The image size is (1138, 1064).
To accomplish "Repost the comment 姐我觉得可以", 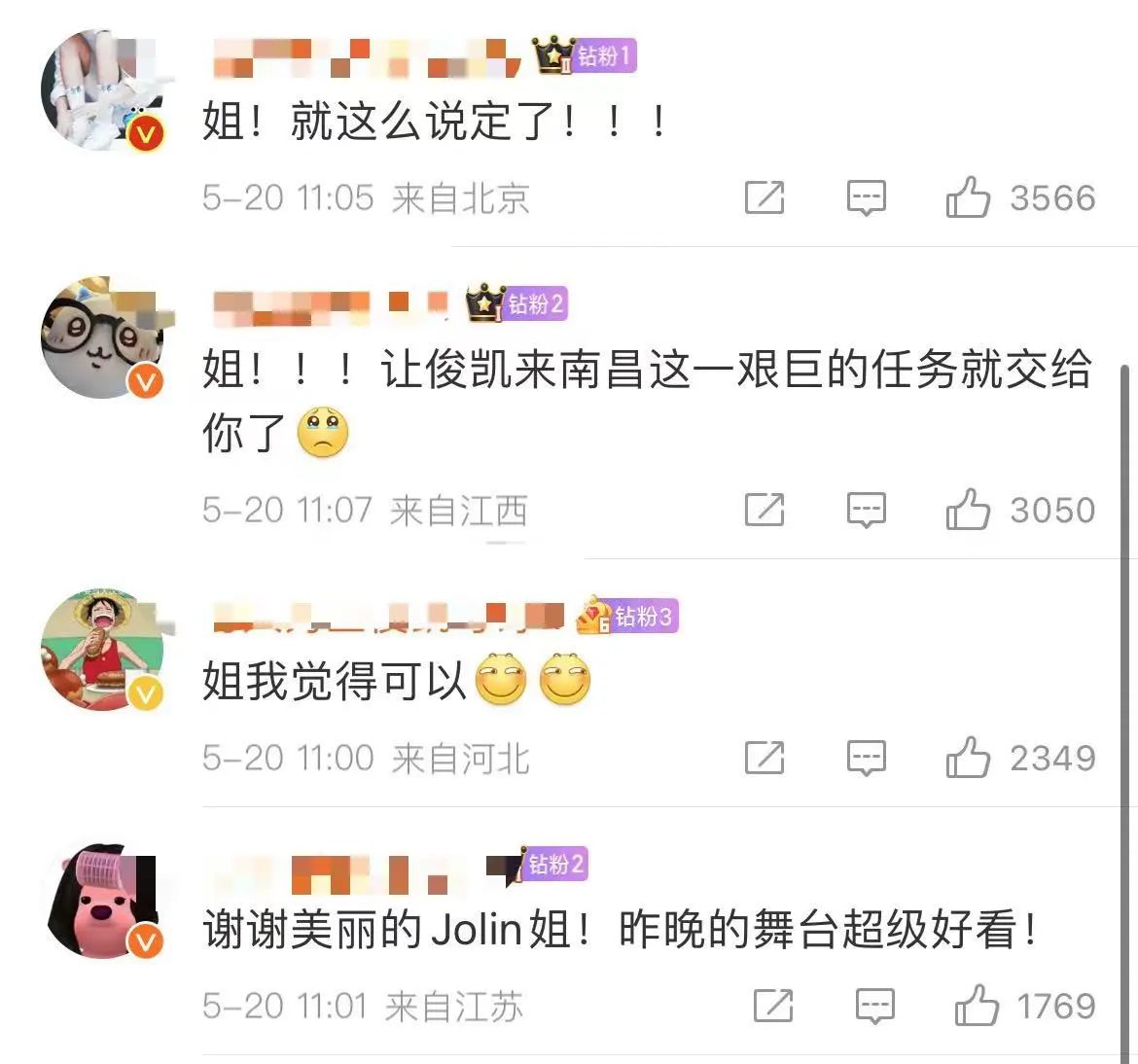I will [x=765, y=757].
